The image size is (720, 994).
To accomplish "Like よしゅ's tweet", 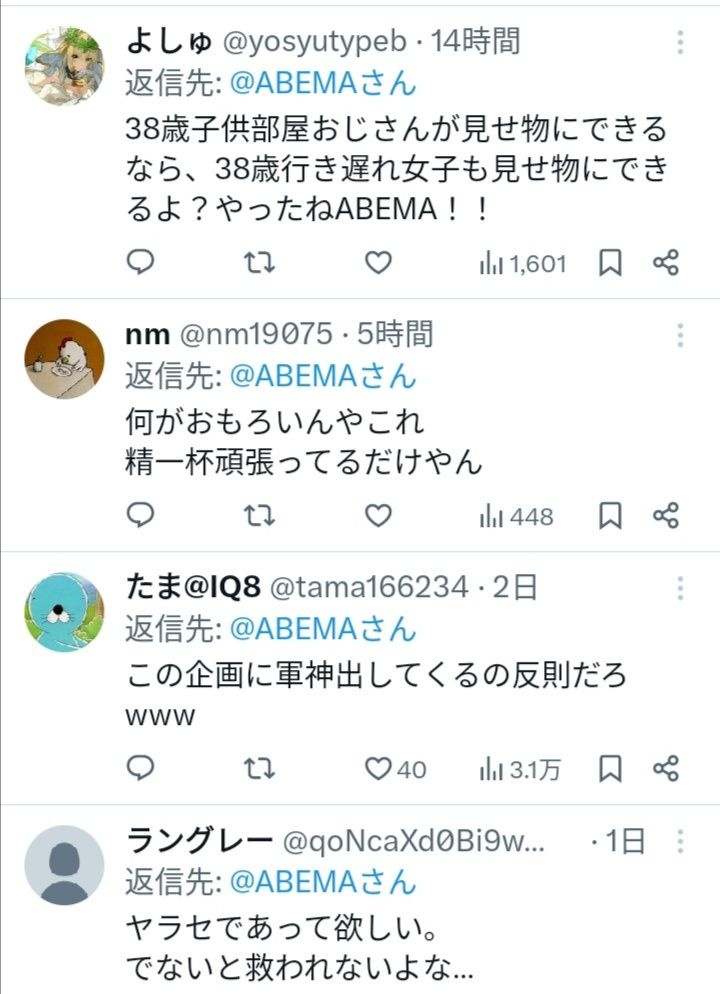I will (377, 263).
